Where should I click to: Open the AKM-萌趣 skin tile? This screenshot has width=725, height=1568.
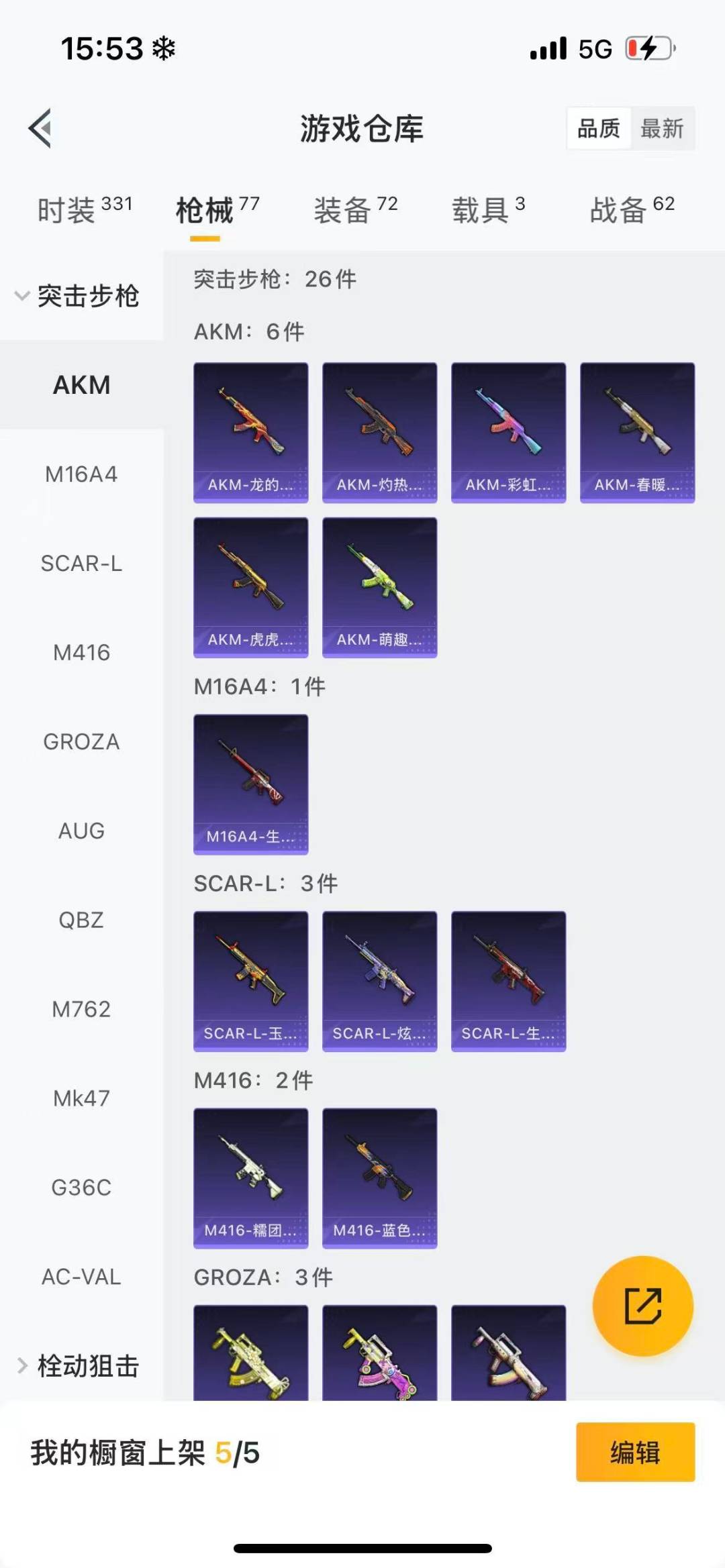point(379,587)
